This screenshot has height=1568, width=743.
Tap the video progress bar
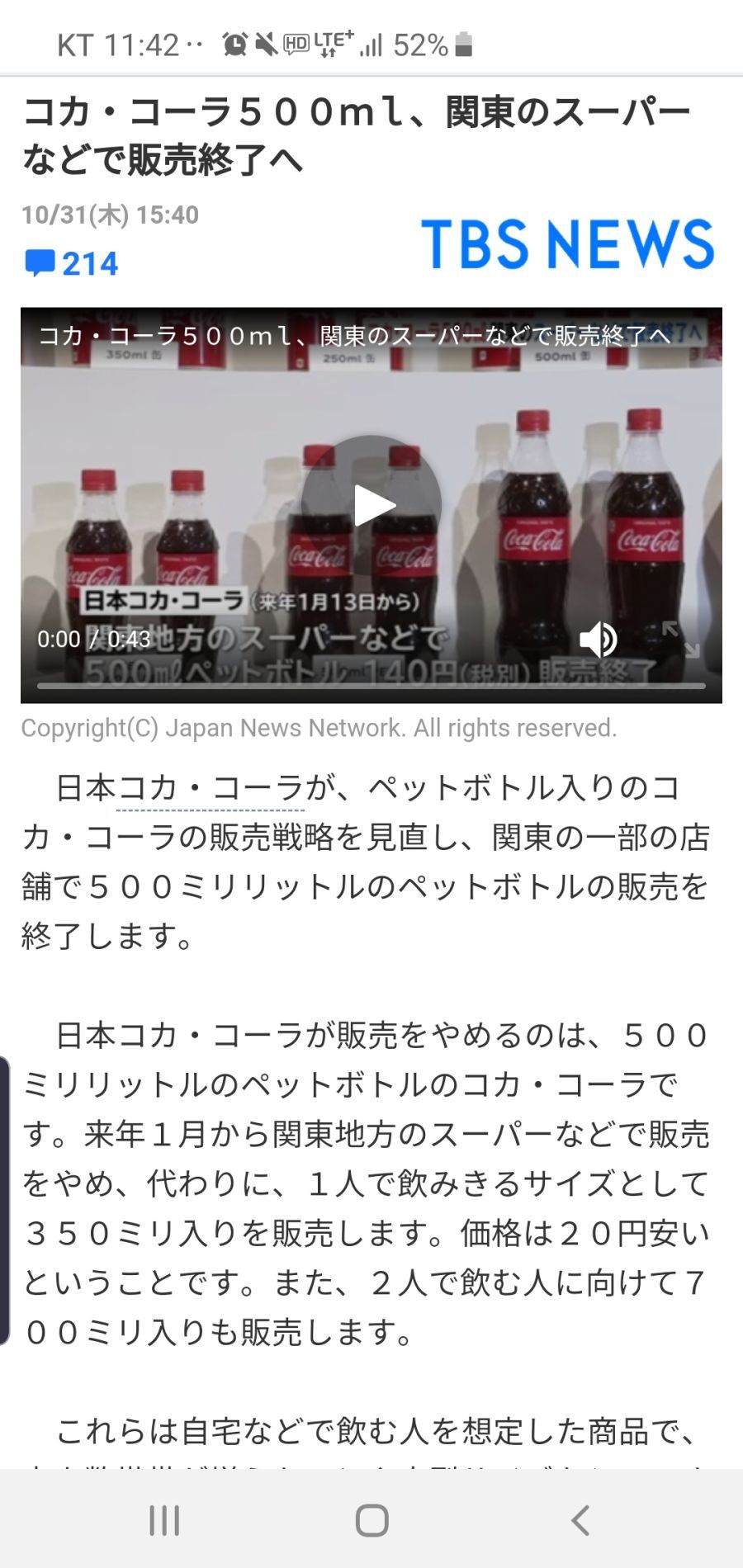point(371,686)
